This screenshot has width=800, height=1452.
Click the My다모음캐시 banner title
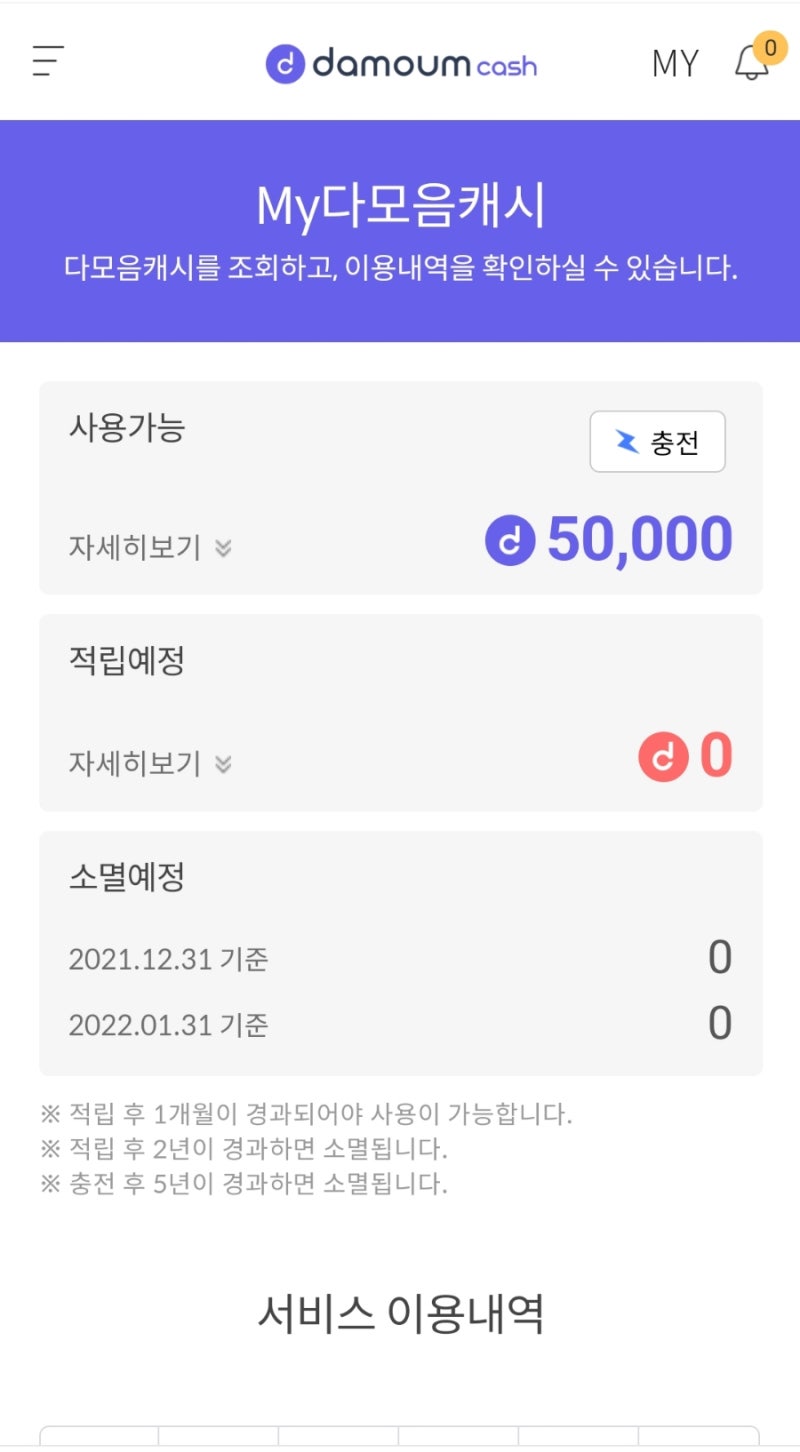tap(400, 204)
